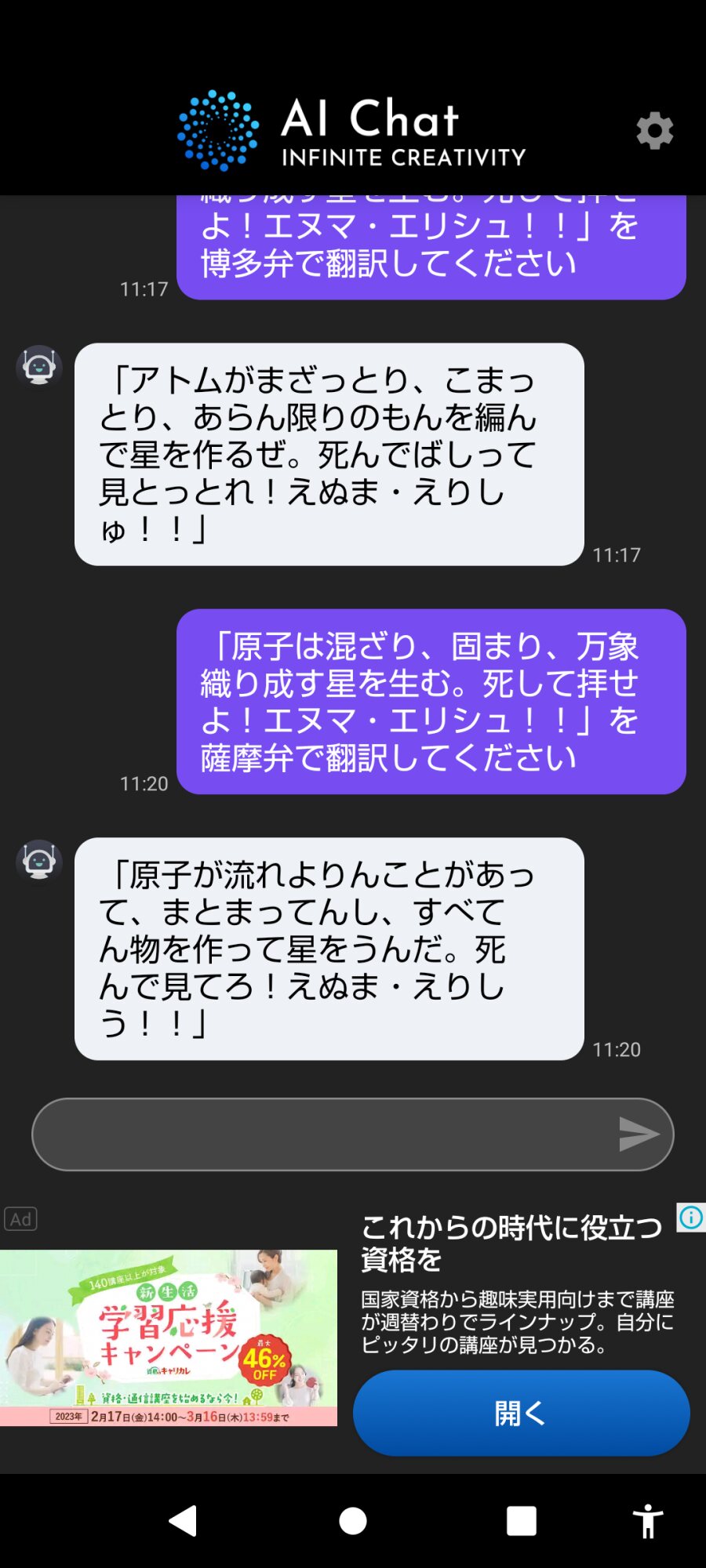
Task: Open the recent apps view
Action: click(x=521, y=1521)
